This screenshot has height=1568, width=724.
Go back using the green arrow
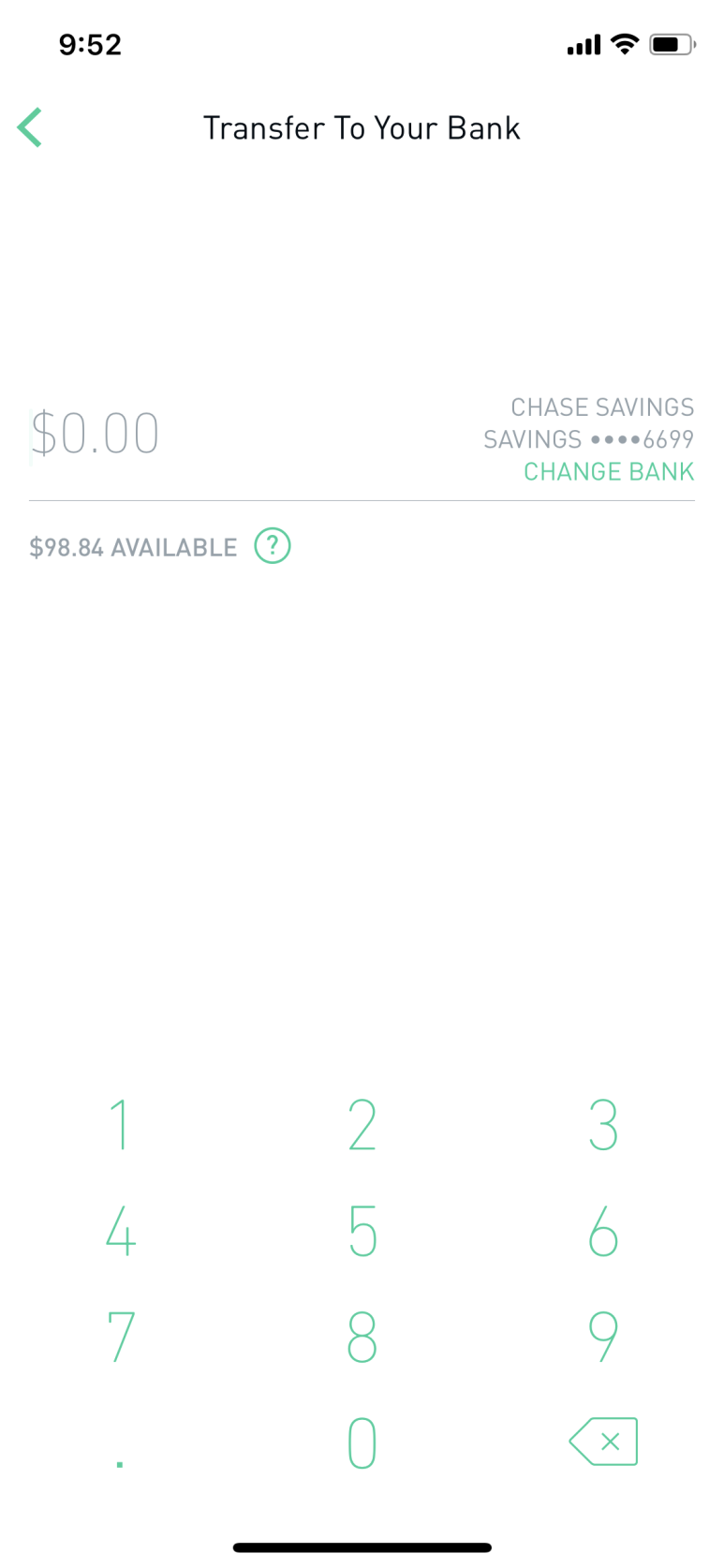pos(30,128)
